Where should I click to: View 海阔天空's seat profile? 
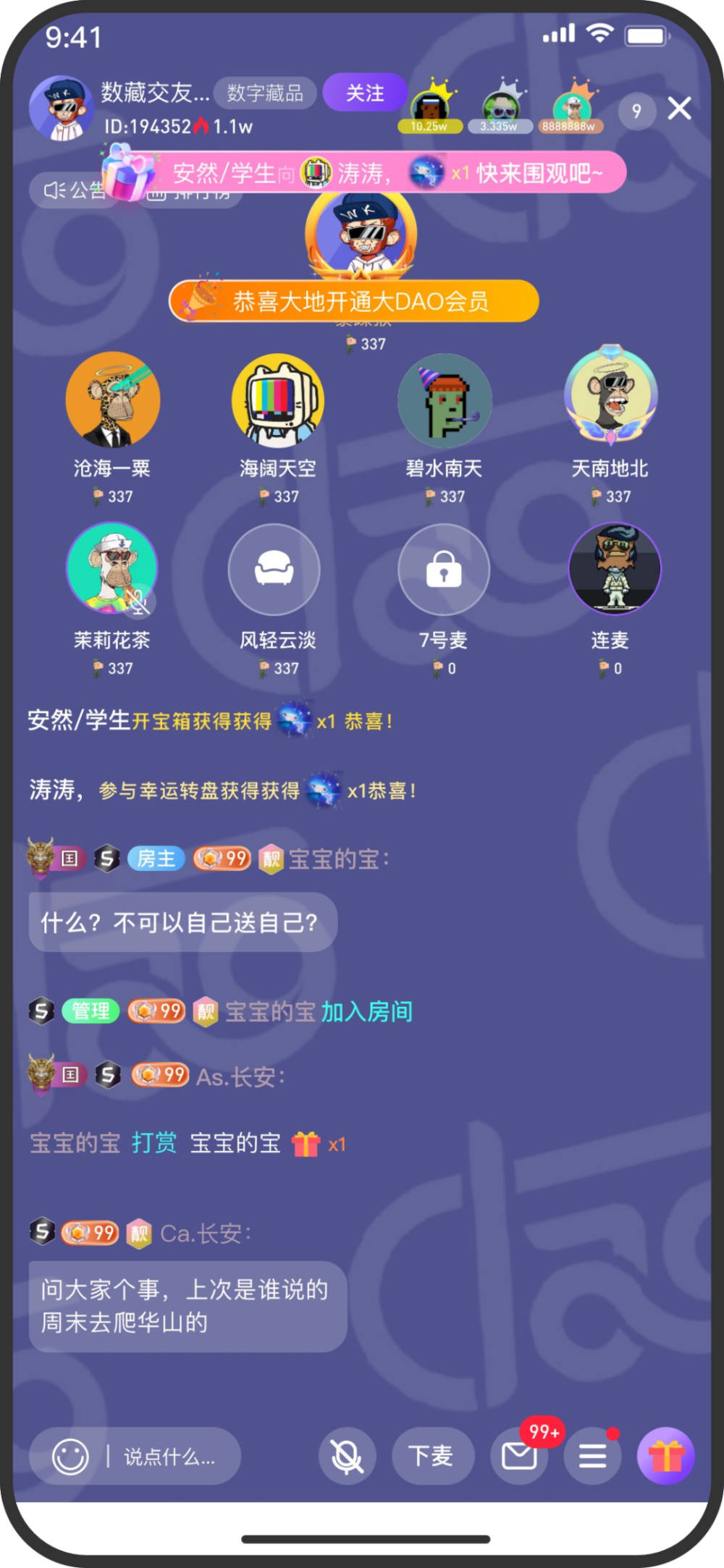point(278,400)
